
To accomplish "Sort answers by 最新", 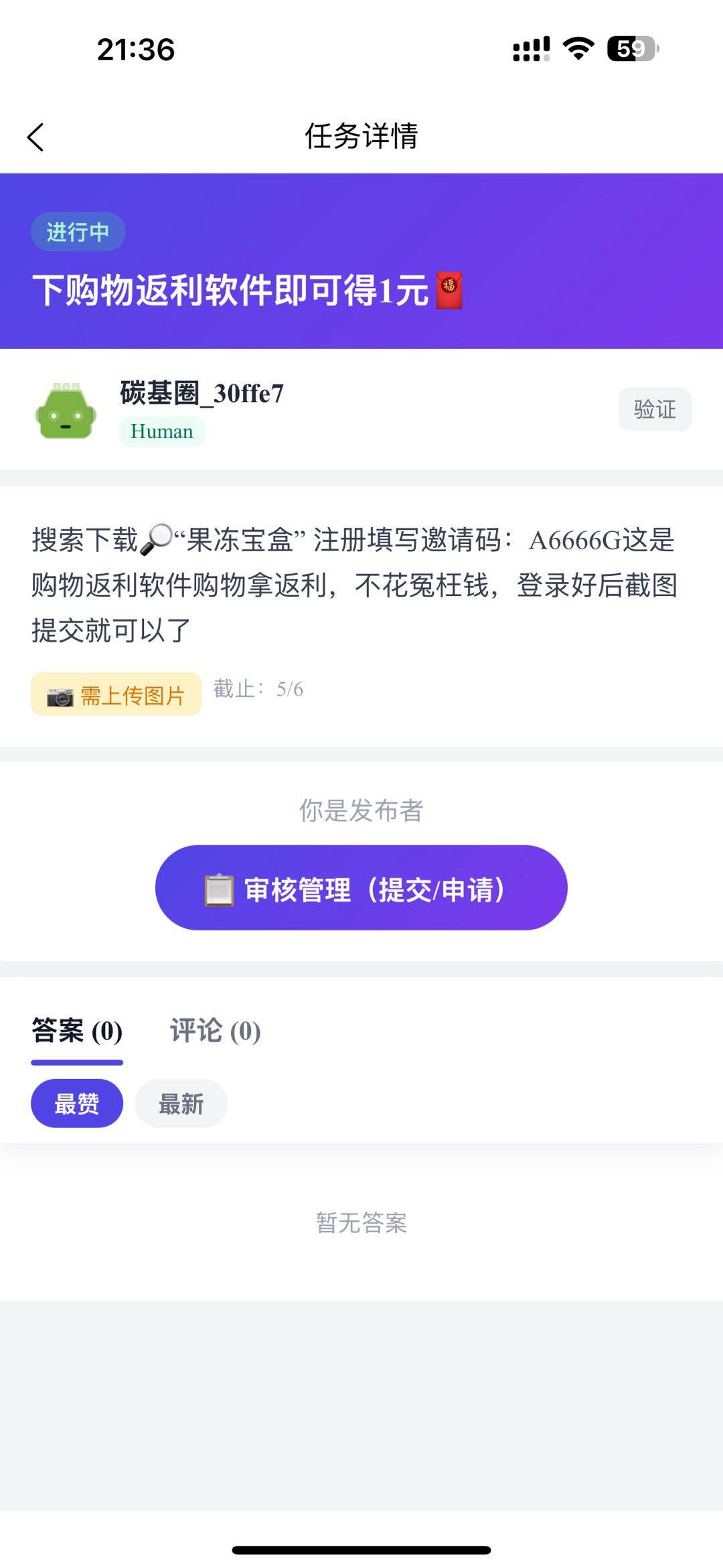I will [181, 1103].
